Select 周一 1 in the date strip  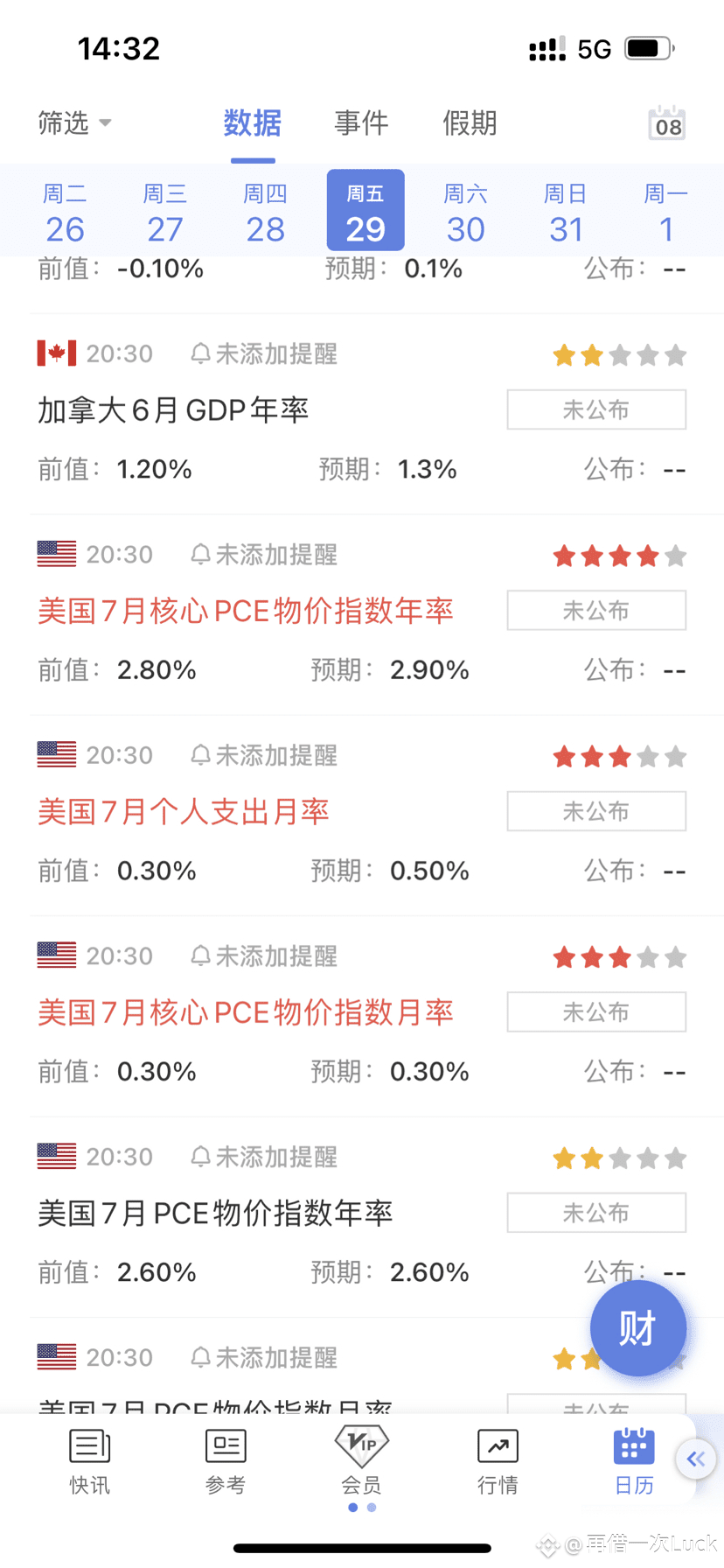[x=665, y=212]
